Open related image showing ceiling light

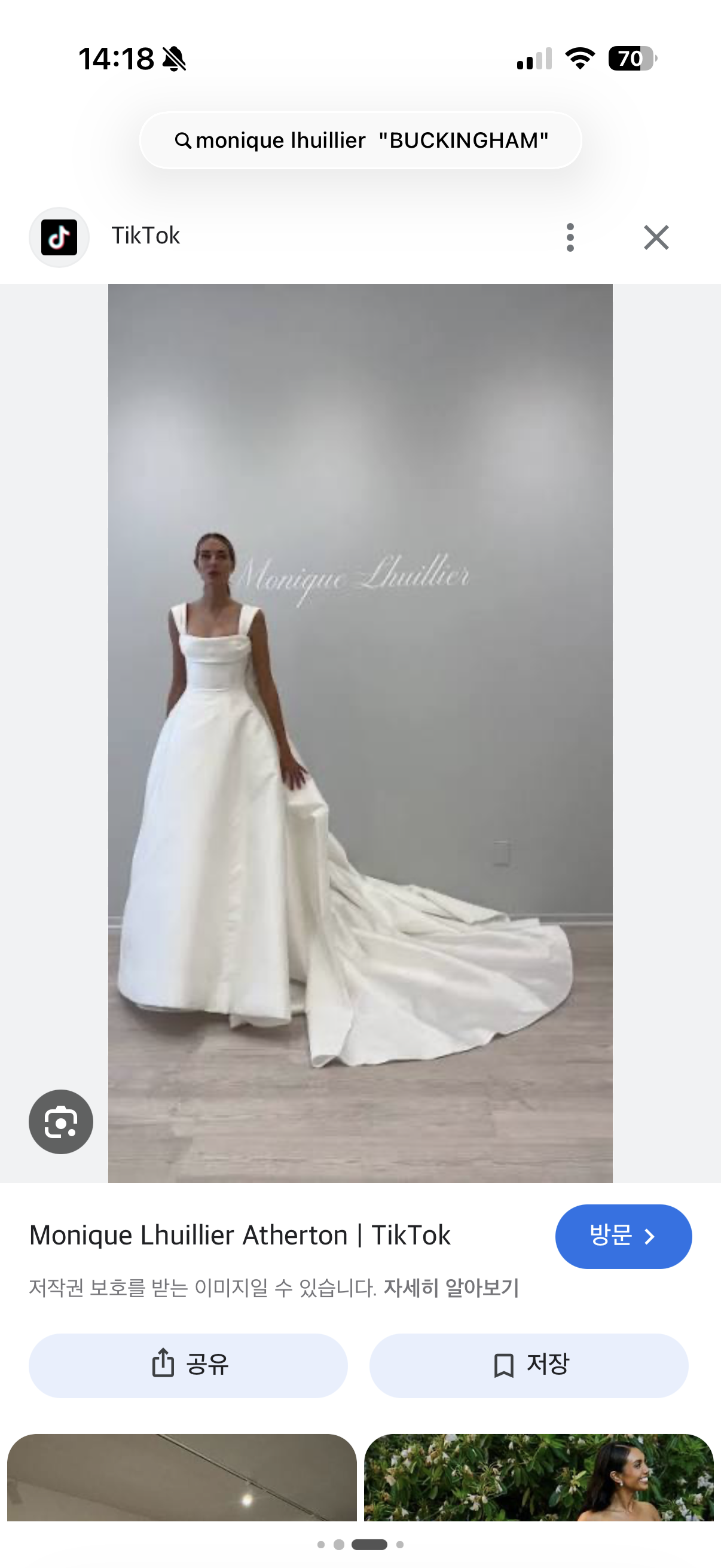(x=182, y=1477)
